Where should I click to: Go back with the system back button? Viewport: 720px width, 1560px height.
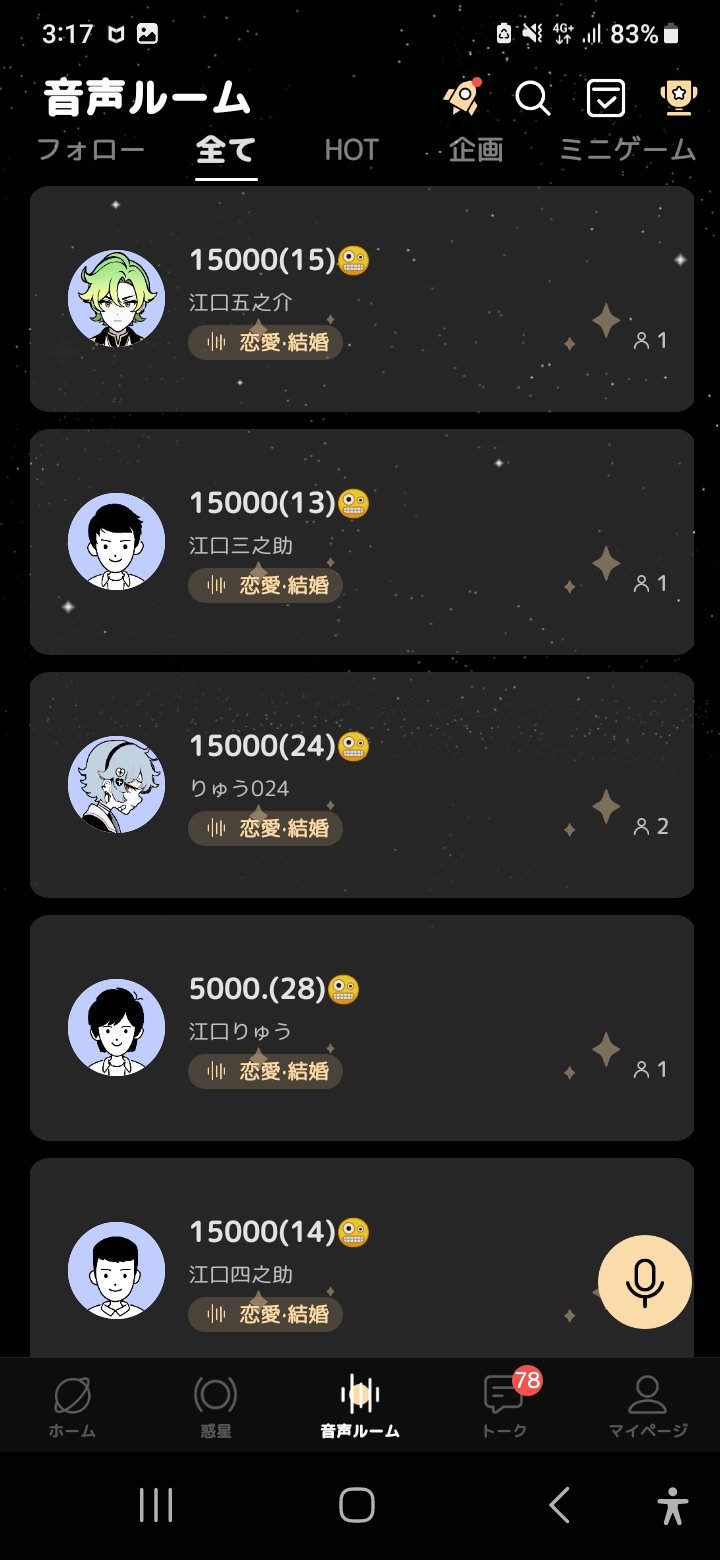[559, 1505]
